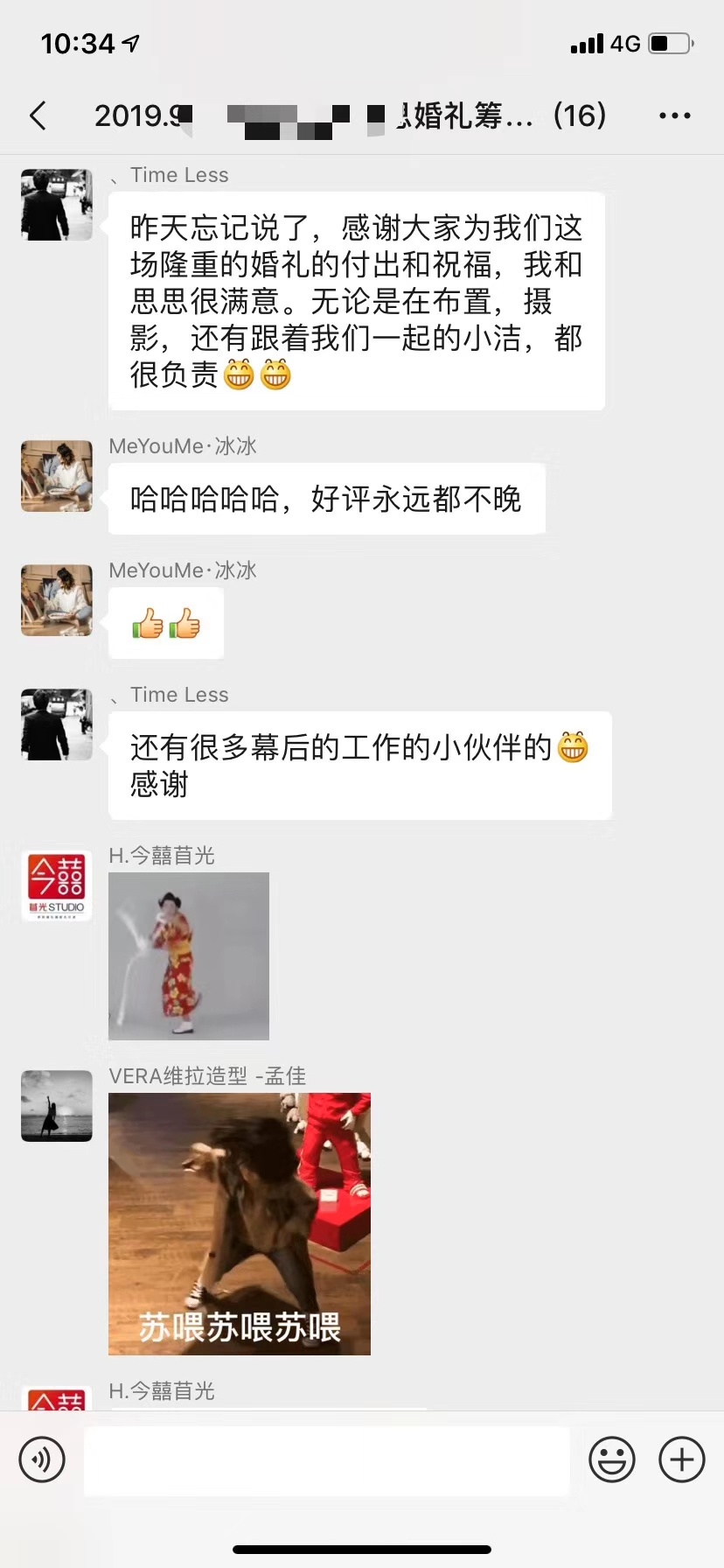Switch to voice message input
This screenshot has width=724, height=1568.
coord(42,1459)
